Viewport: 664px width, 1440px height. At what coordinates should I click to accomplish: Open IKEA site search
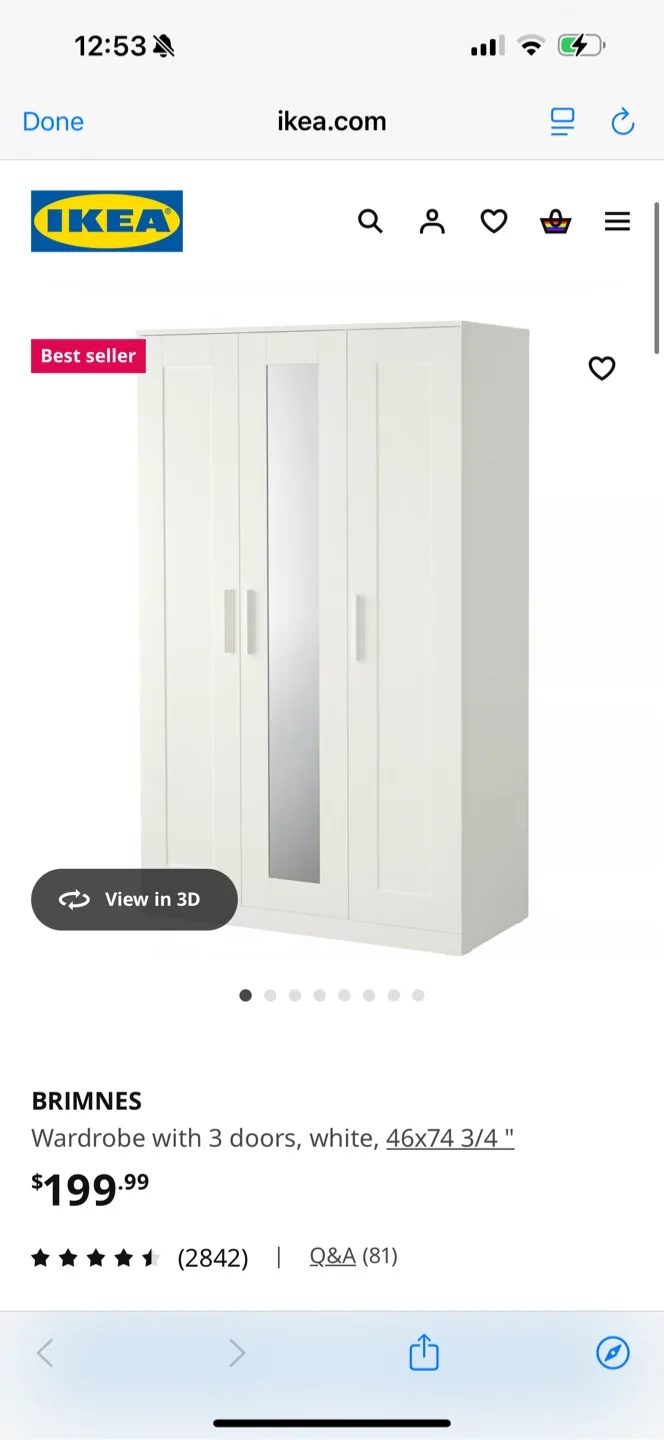point(370,221)
